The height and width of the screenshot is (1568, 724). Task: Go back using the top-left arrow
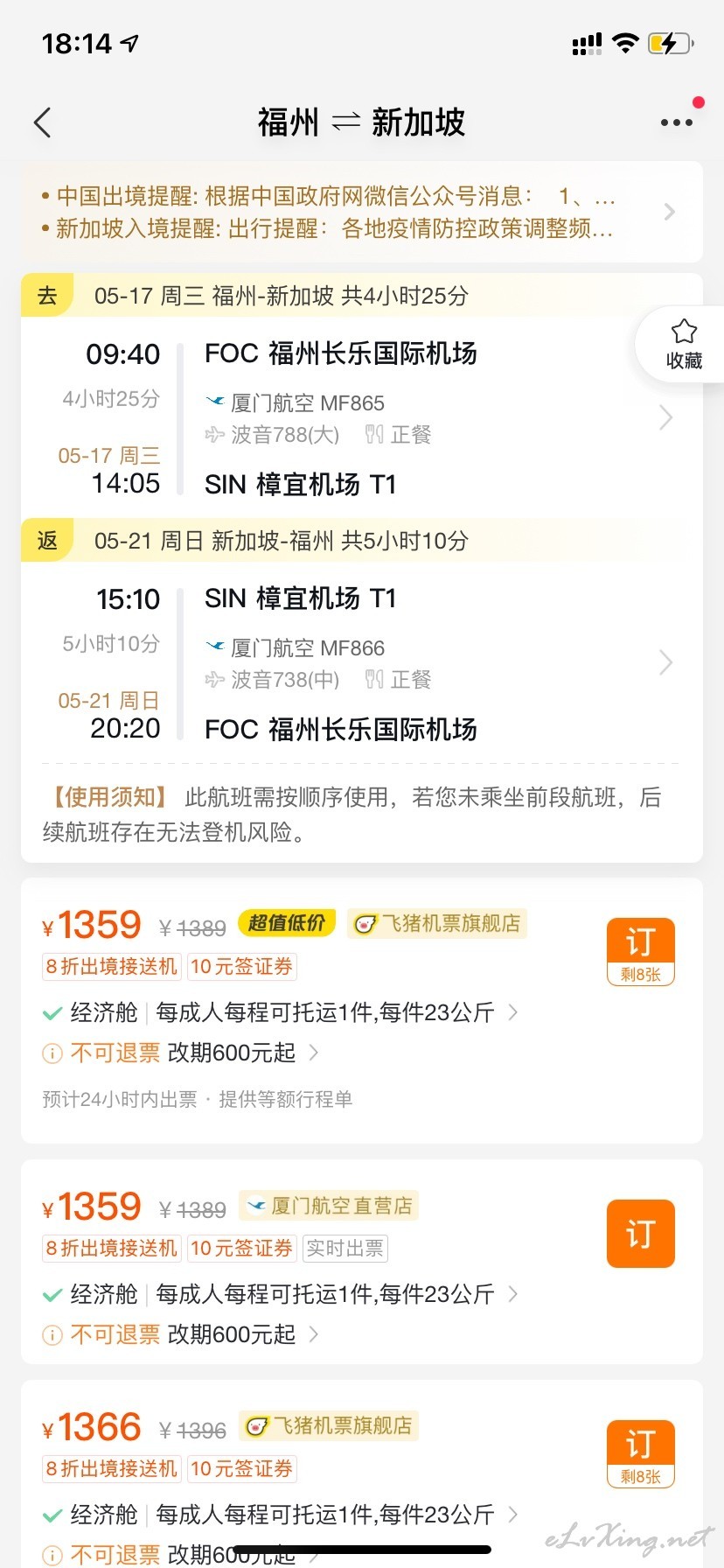42,122
